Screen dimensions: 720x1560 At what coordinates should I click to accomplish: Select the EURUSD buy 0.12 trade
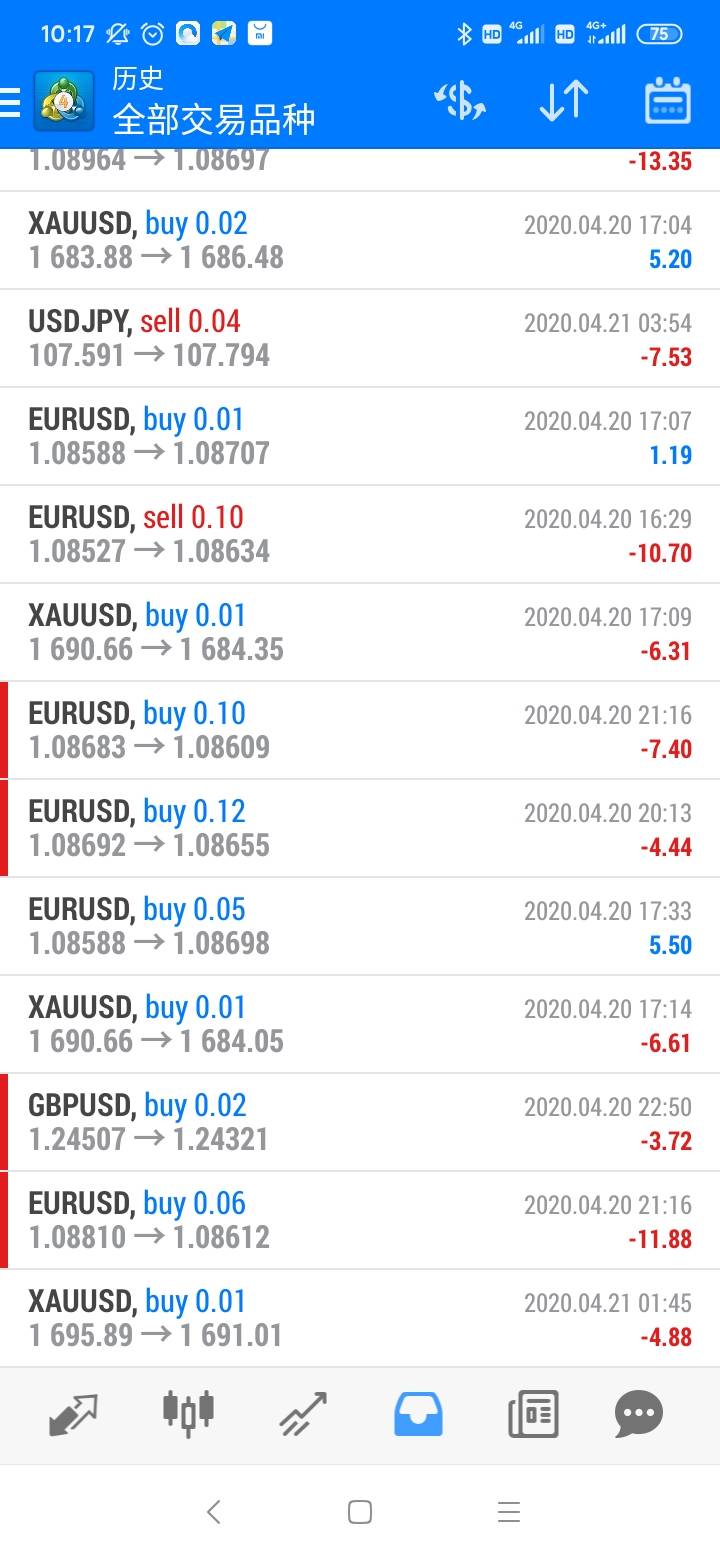[x=360, y=829]
